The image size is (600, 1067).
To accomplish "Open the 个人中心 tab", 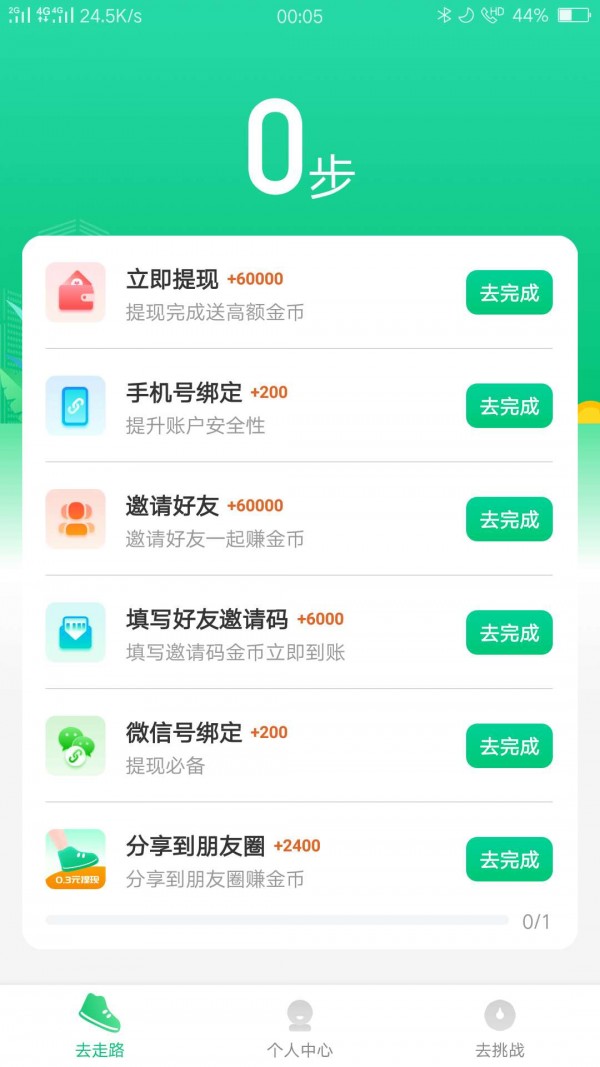I will (299, 1026).
